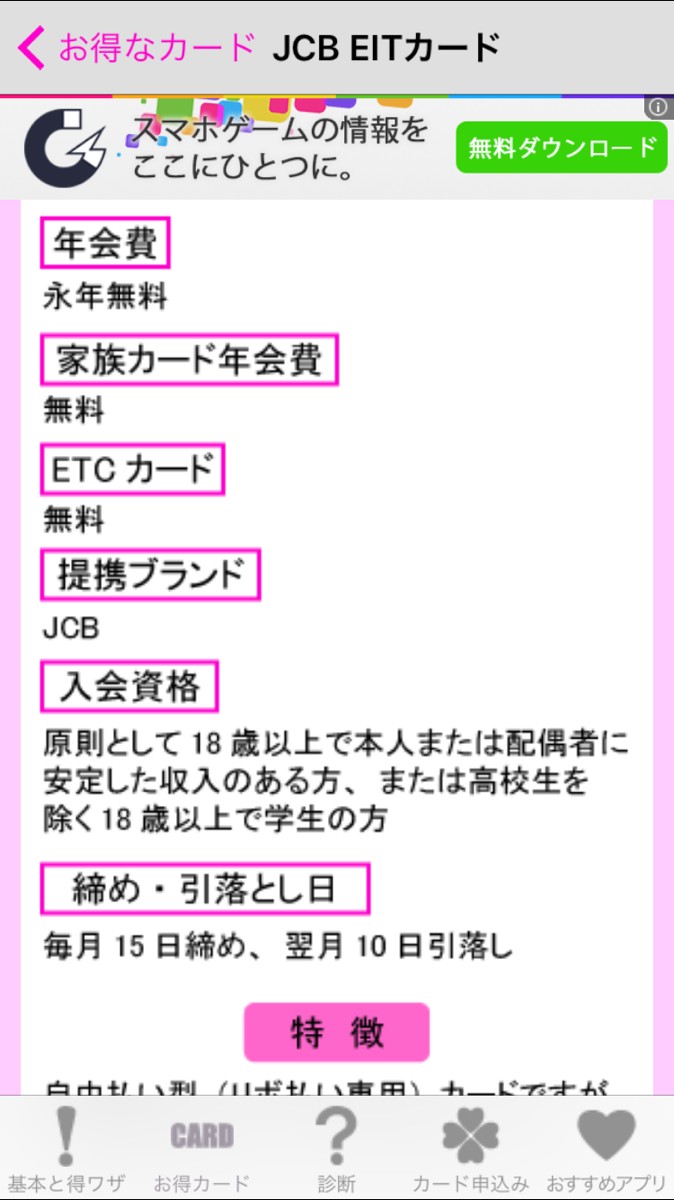Tap the 無料ダウンロード ad button

click(561, 148)
